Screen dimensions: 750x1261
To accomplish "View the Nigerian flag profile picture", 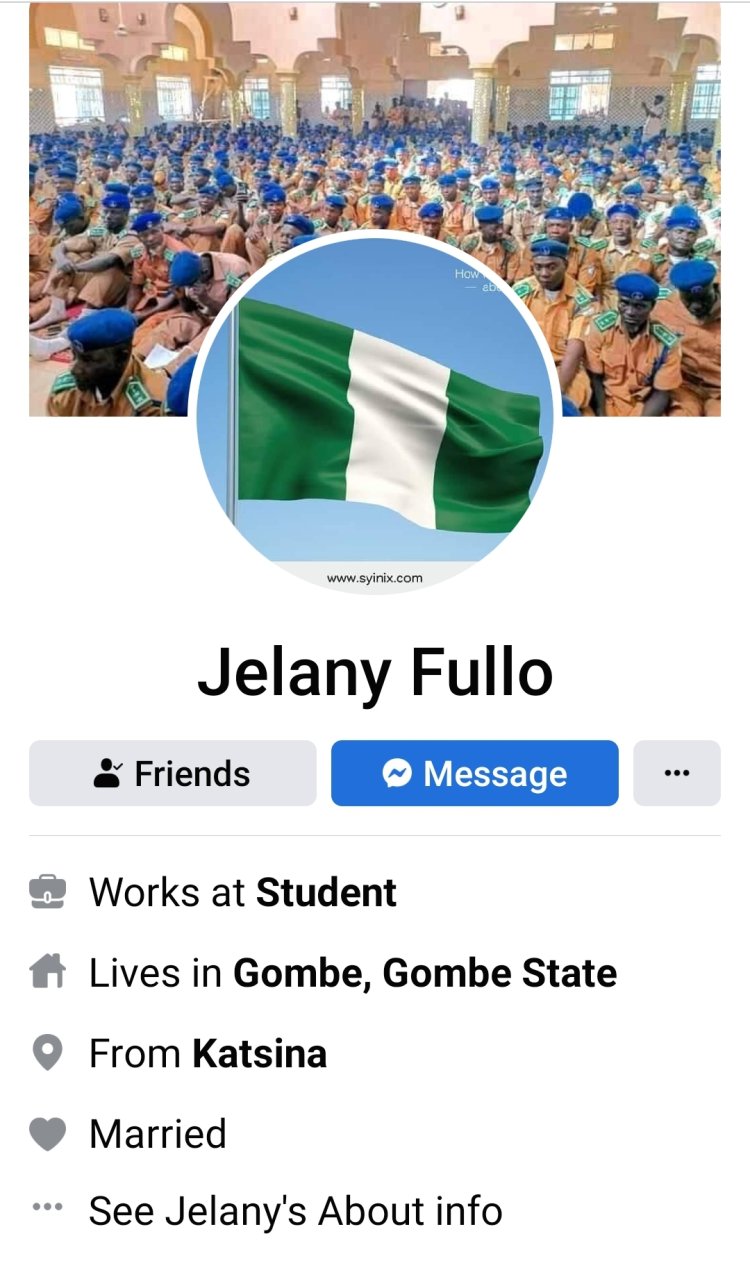I will click(375, 413).
